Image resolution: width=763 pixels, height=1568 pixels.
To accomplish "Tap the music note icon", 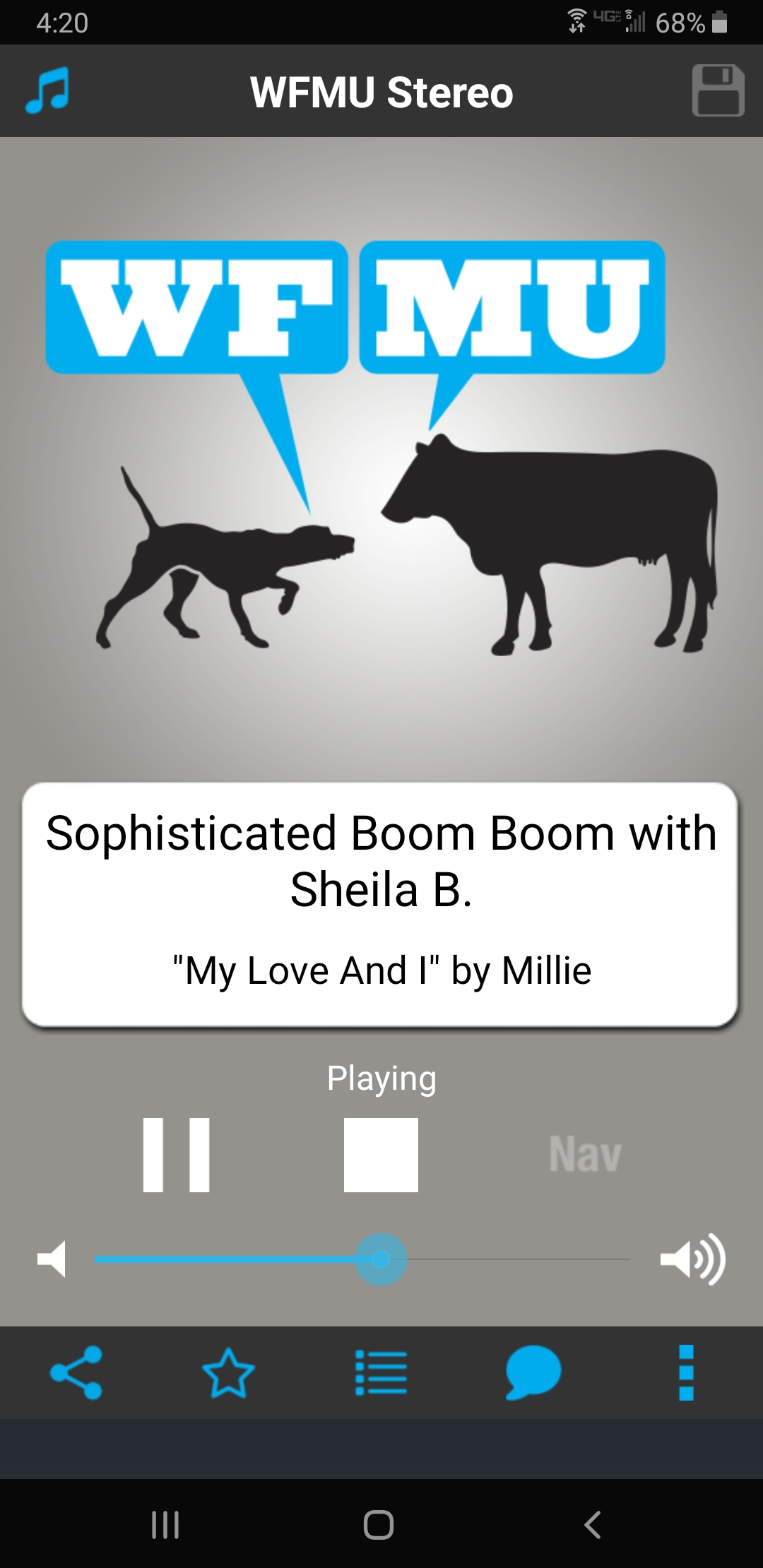I will click(47, 90).
